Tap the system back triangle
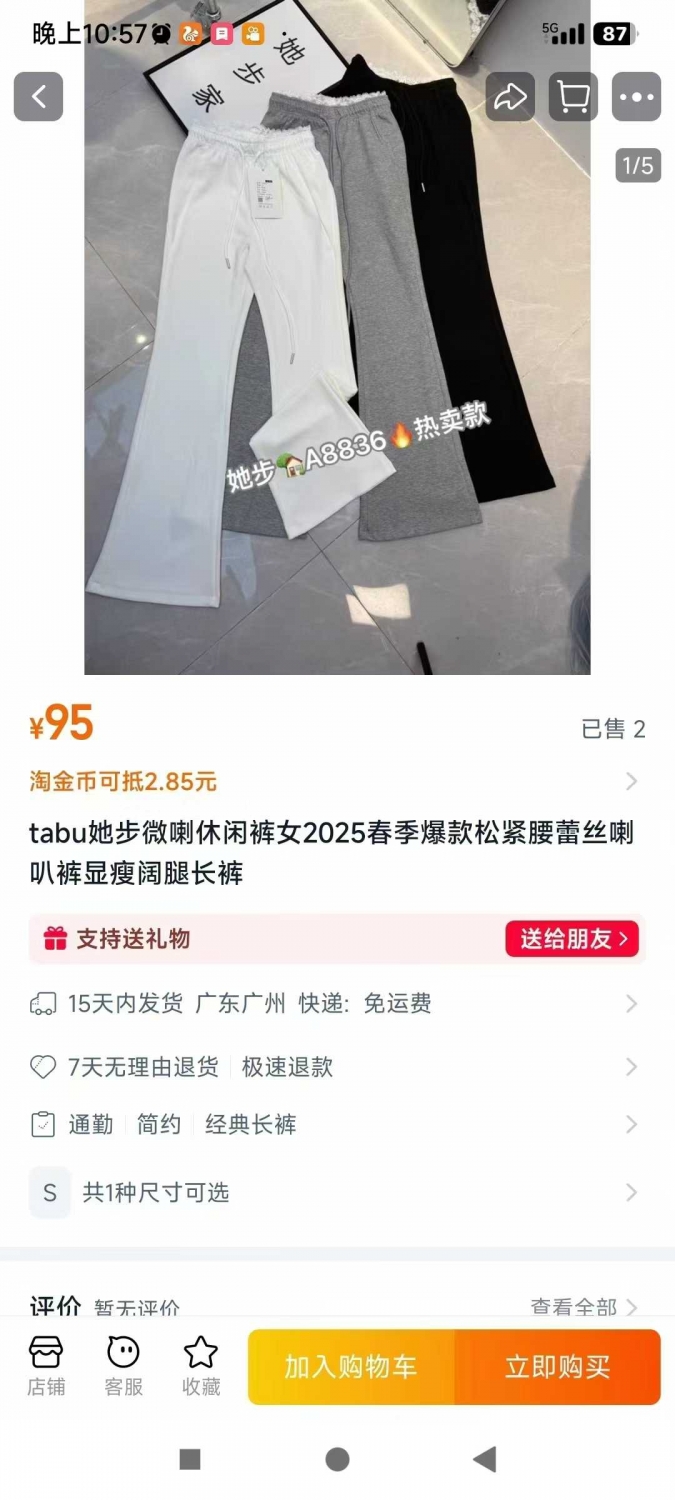Screen dimensions: 675x1500 [485, 1459]
